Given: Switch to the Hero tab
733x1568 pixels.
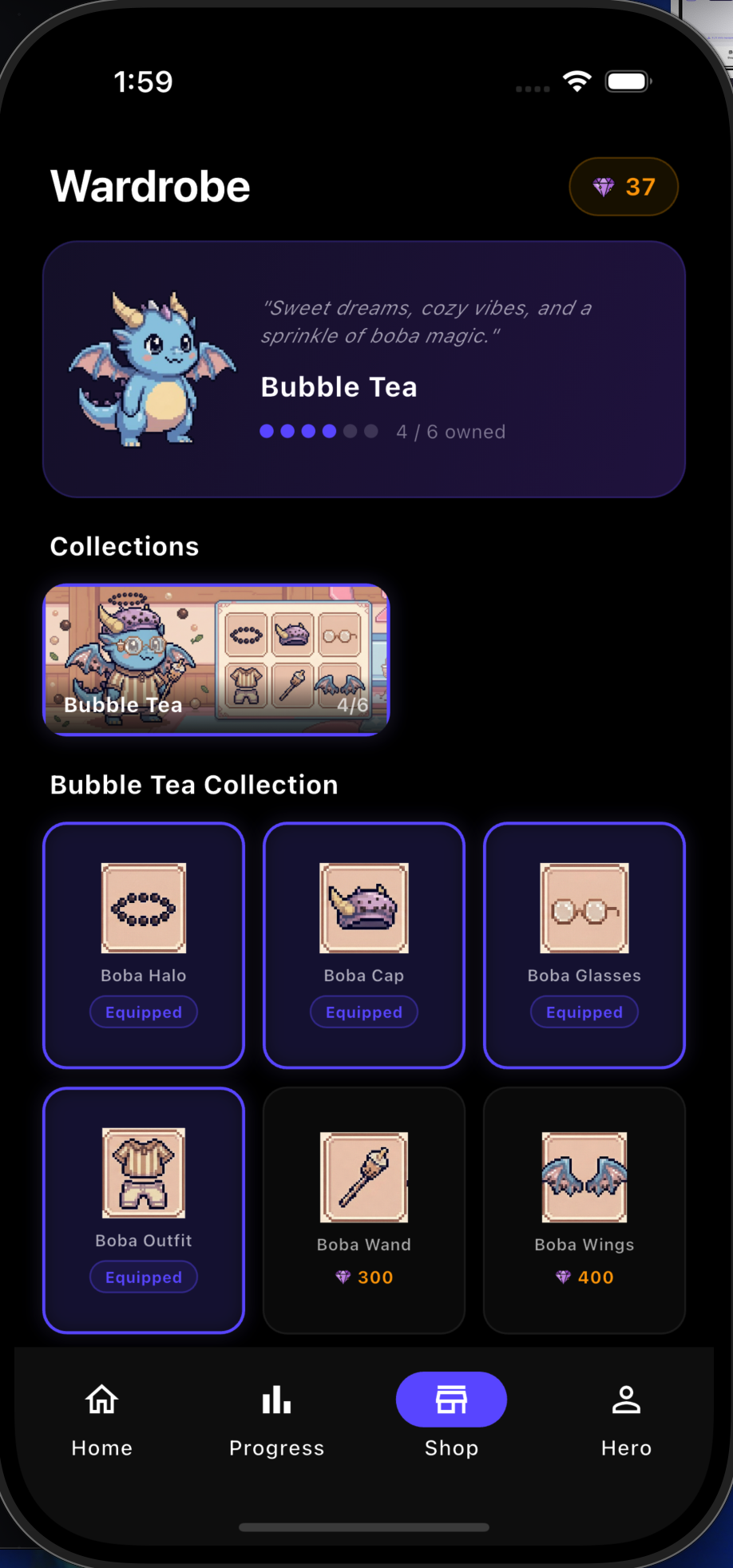Looking at the screenshot, I should tap(626, 1420).
